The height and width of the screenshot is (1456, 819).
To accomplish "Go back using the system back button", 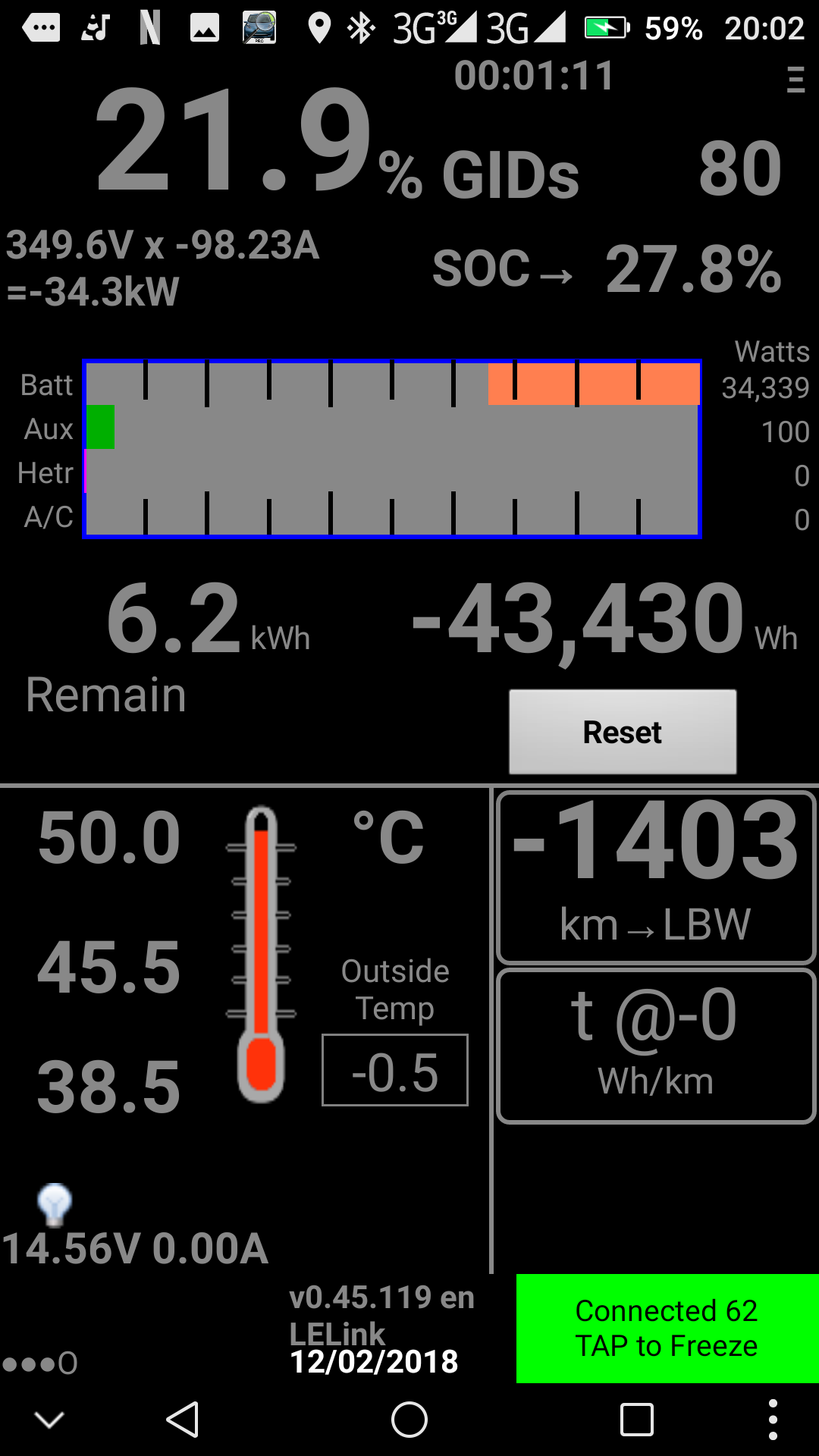I will (x=183, y=1420).
